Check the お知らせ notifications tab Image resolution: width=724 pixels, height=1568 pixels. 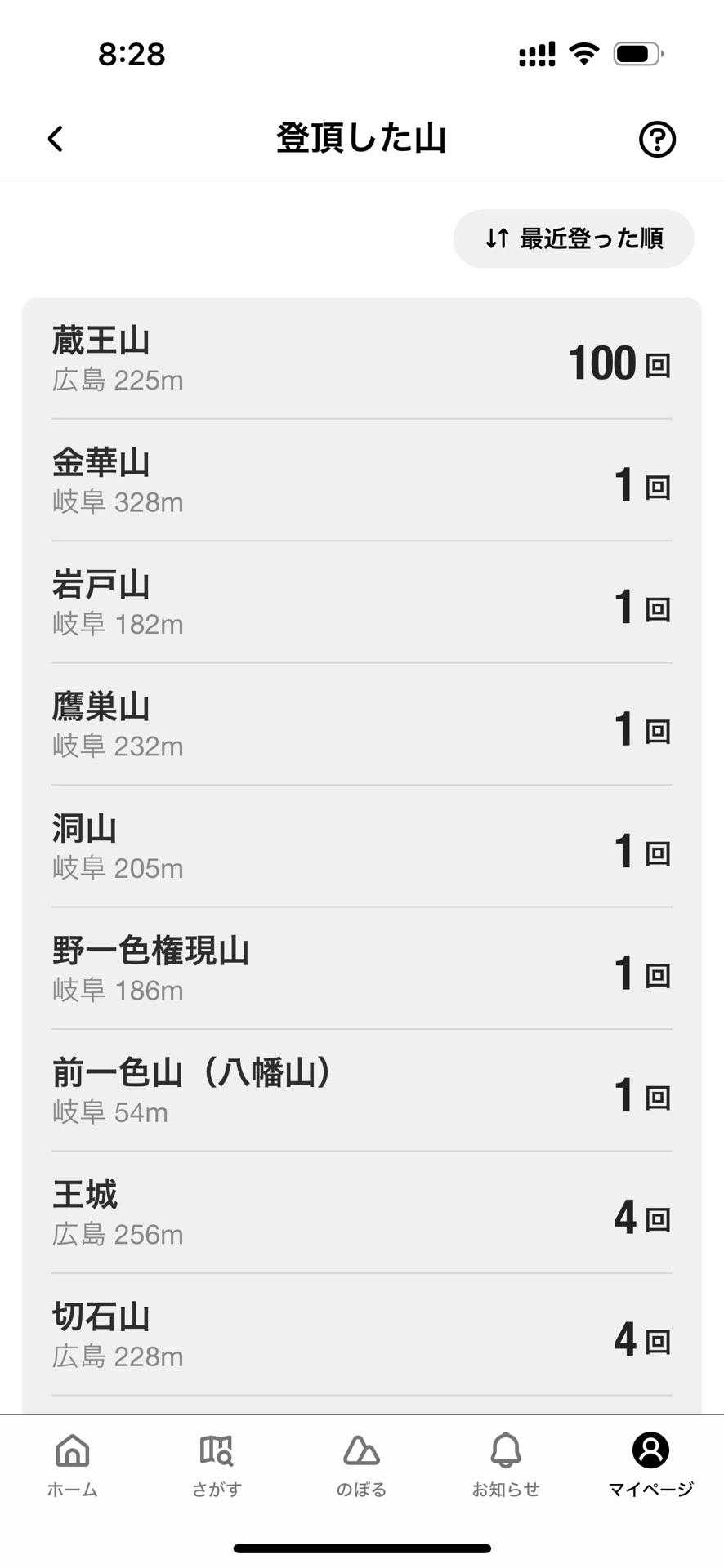pyautogui.click(x=506, y=1464)
